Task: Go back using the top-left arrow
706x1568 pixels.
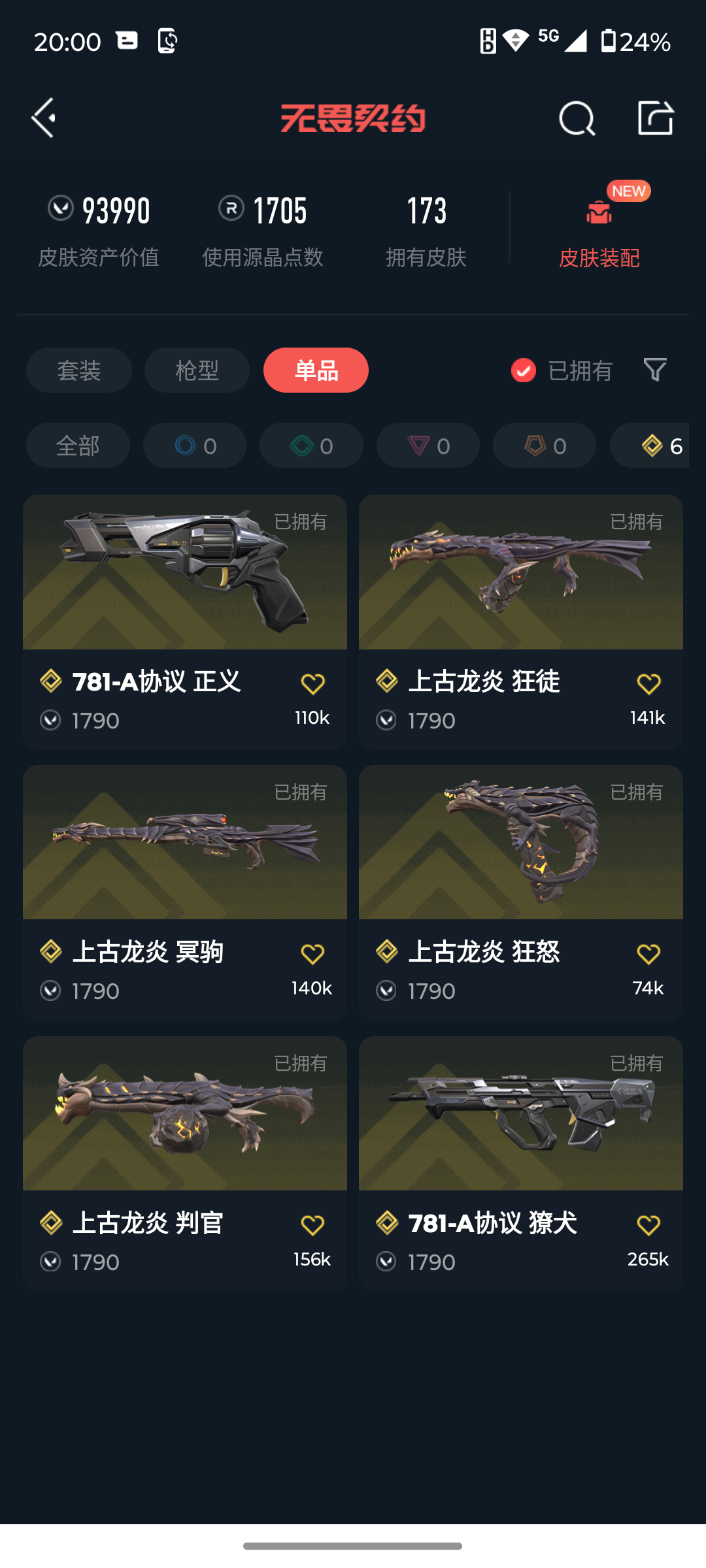Action: tap(44, 118)
